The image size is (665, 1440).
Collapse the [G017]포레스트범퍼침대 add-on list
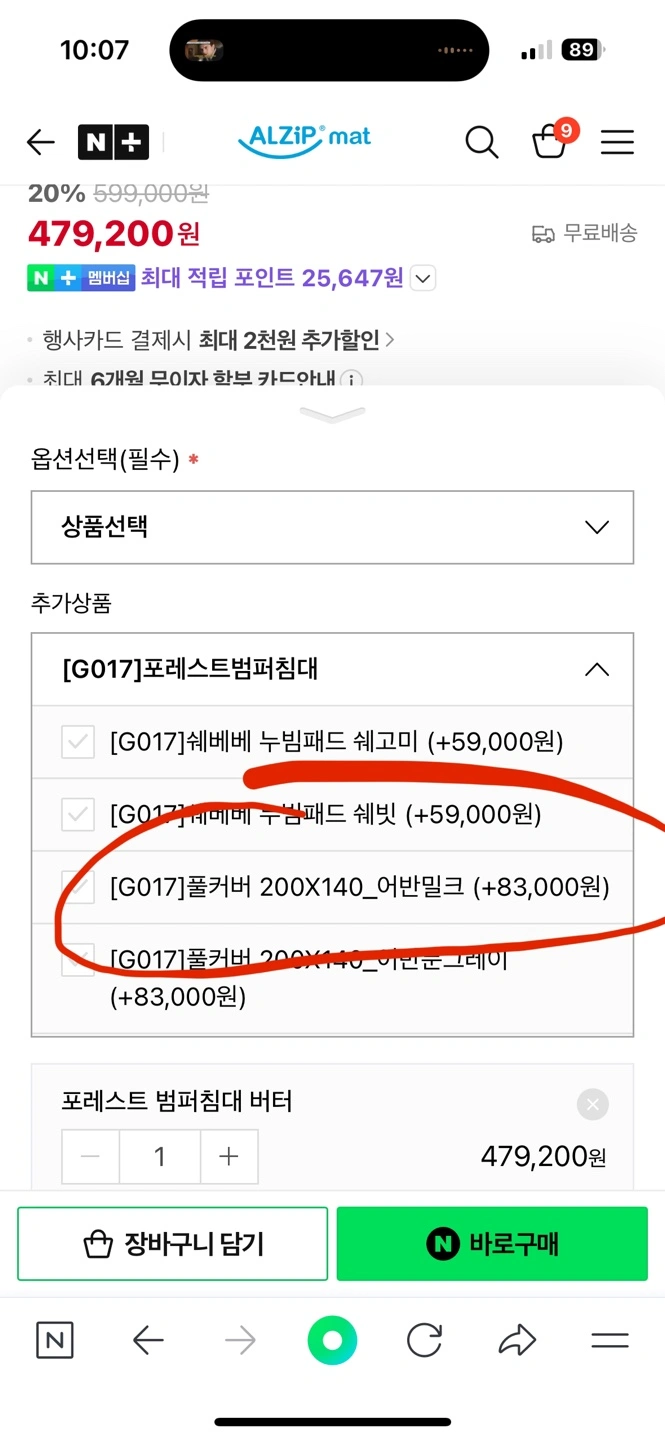tap(332, 669)
